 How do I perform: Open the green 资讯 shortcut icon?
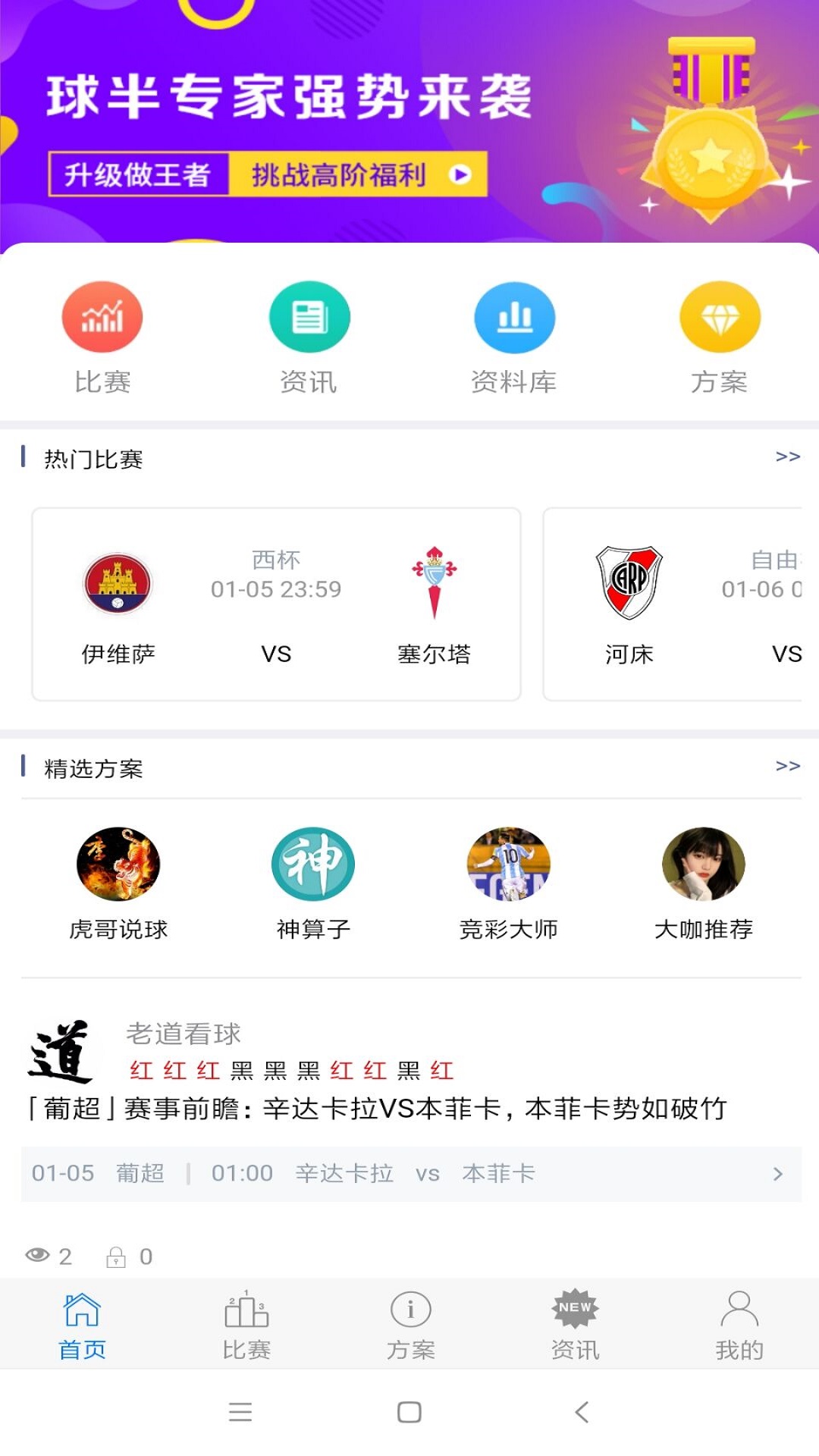pos(309,318)
